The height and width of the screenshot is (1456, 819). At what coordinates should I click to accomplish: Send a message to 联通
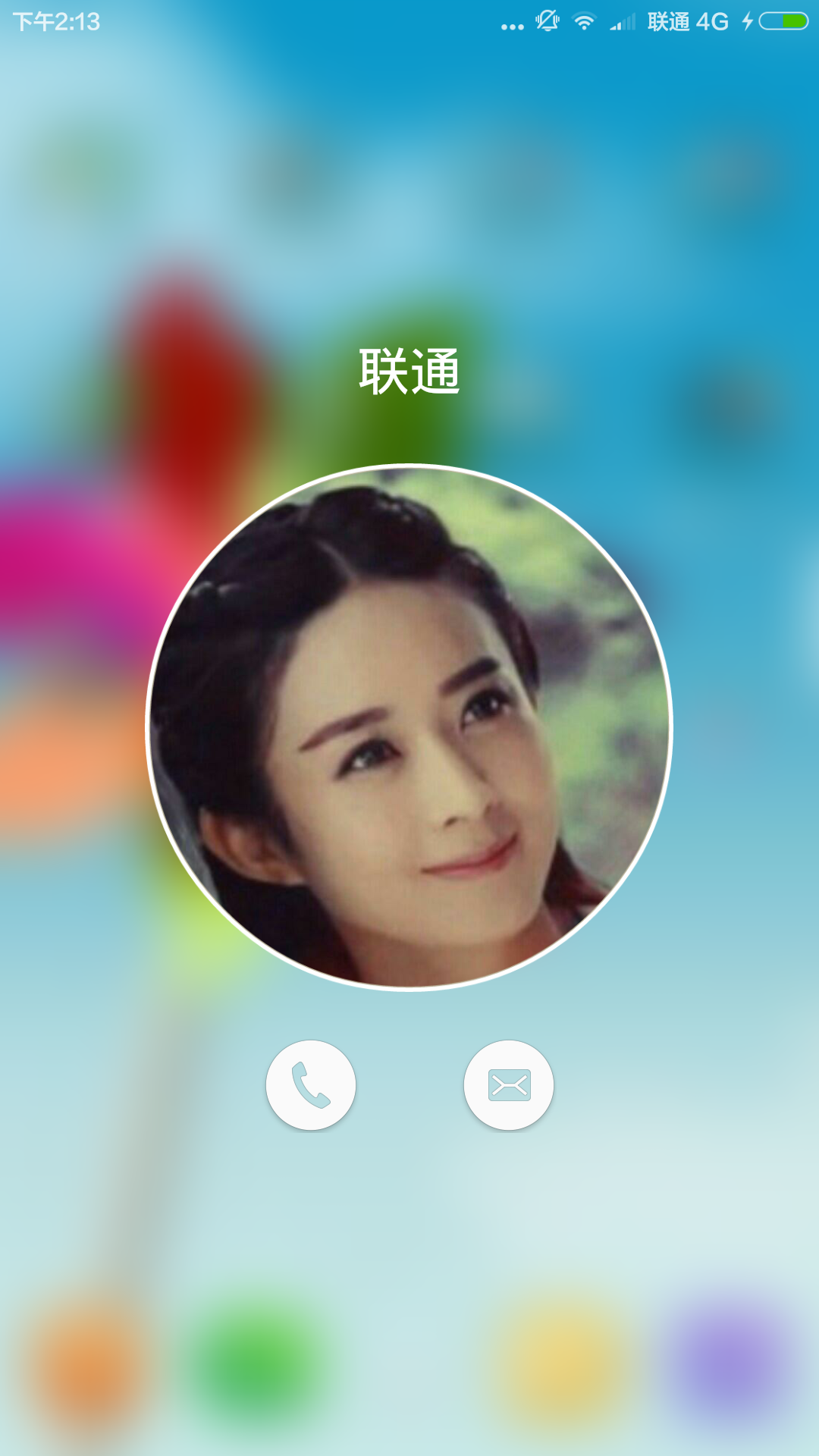[x=509, y=1085]
